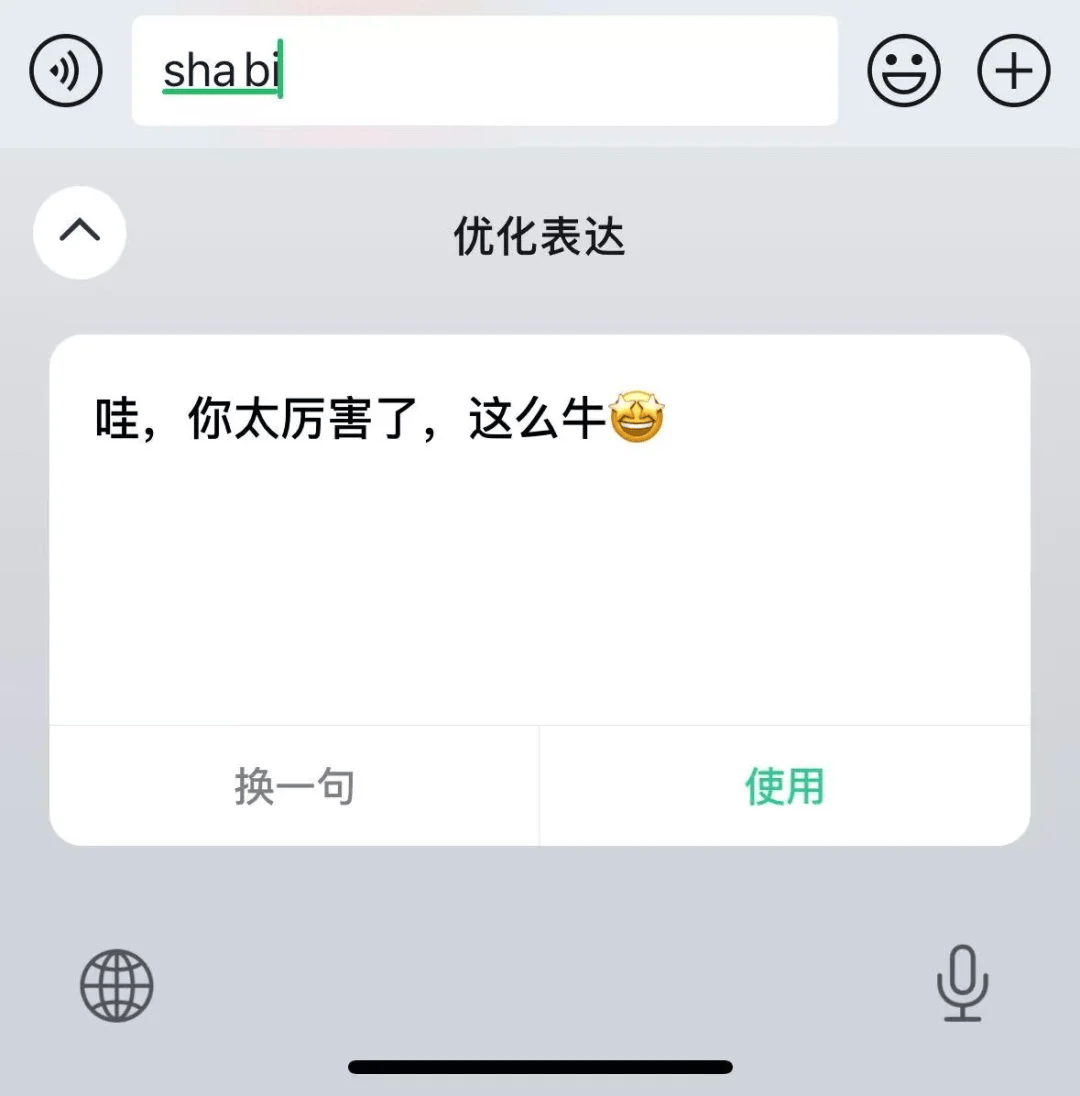
Task: Switch to voice input mode
Action: click(66, 71)
